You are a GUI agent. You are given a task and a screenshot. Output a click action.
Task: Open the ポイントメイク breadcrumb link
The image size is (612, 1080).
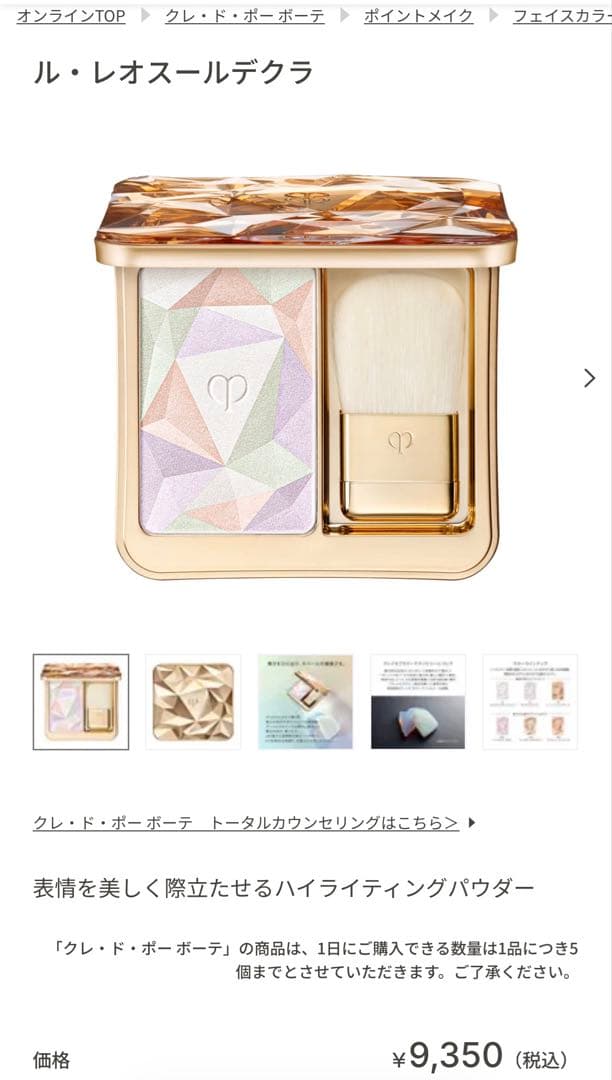(418, 16)
